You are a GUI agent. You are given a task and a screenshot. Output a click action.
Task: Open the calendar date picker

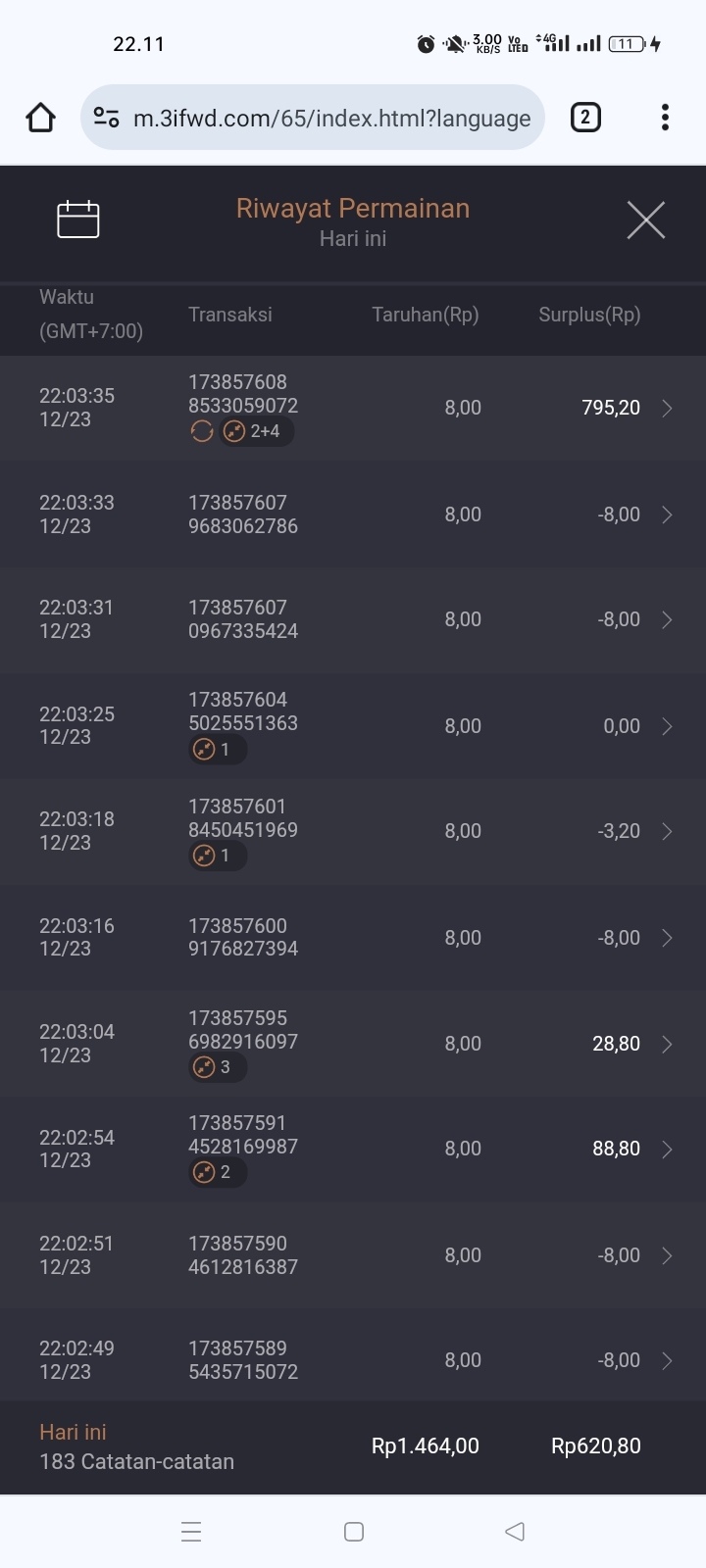(78, 220)
